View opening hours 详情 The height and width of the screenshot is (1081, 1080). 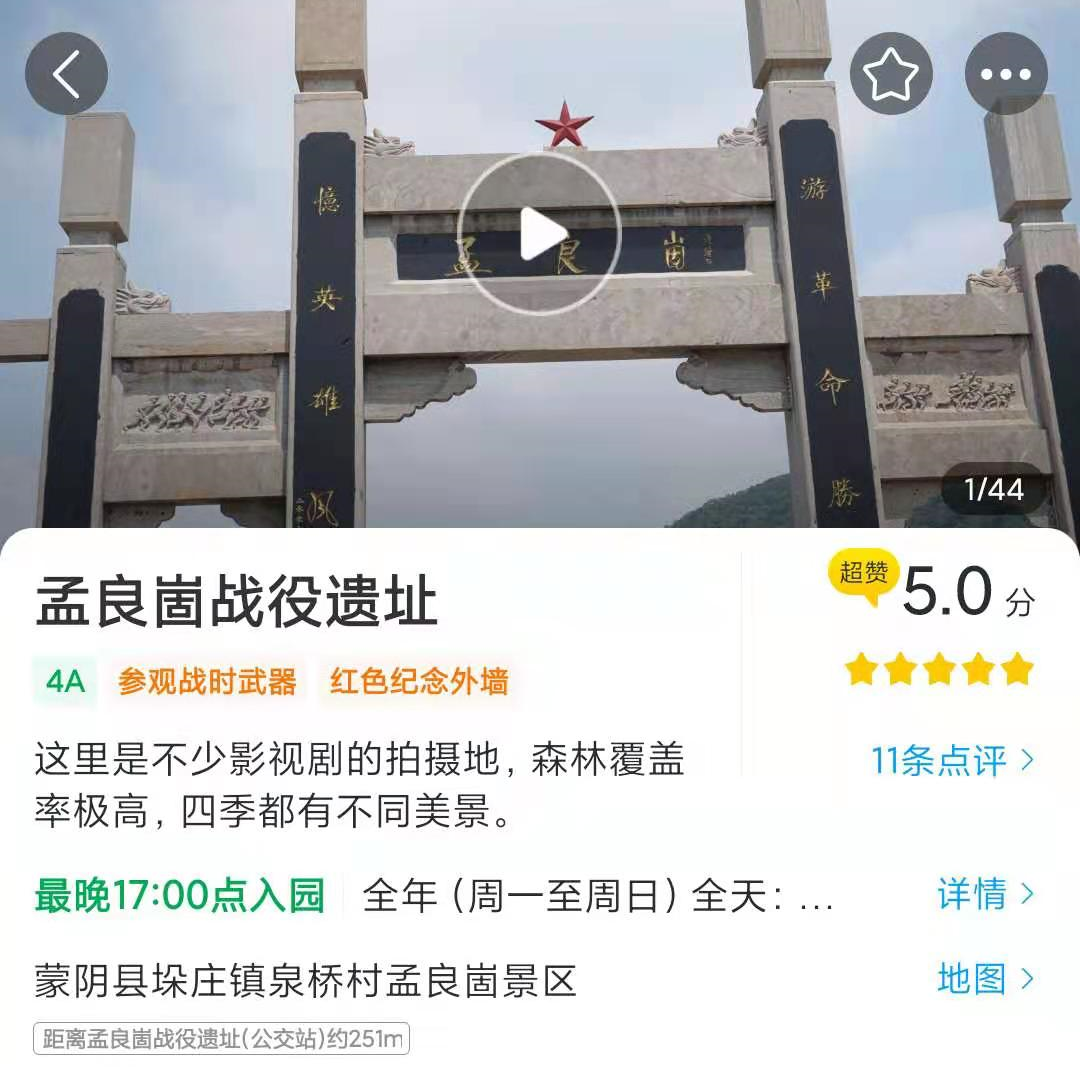click(985, 894)
